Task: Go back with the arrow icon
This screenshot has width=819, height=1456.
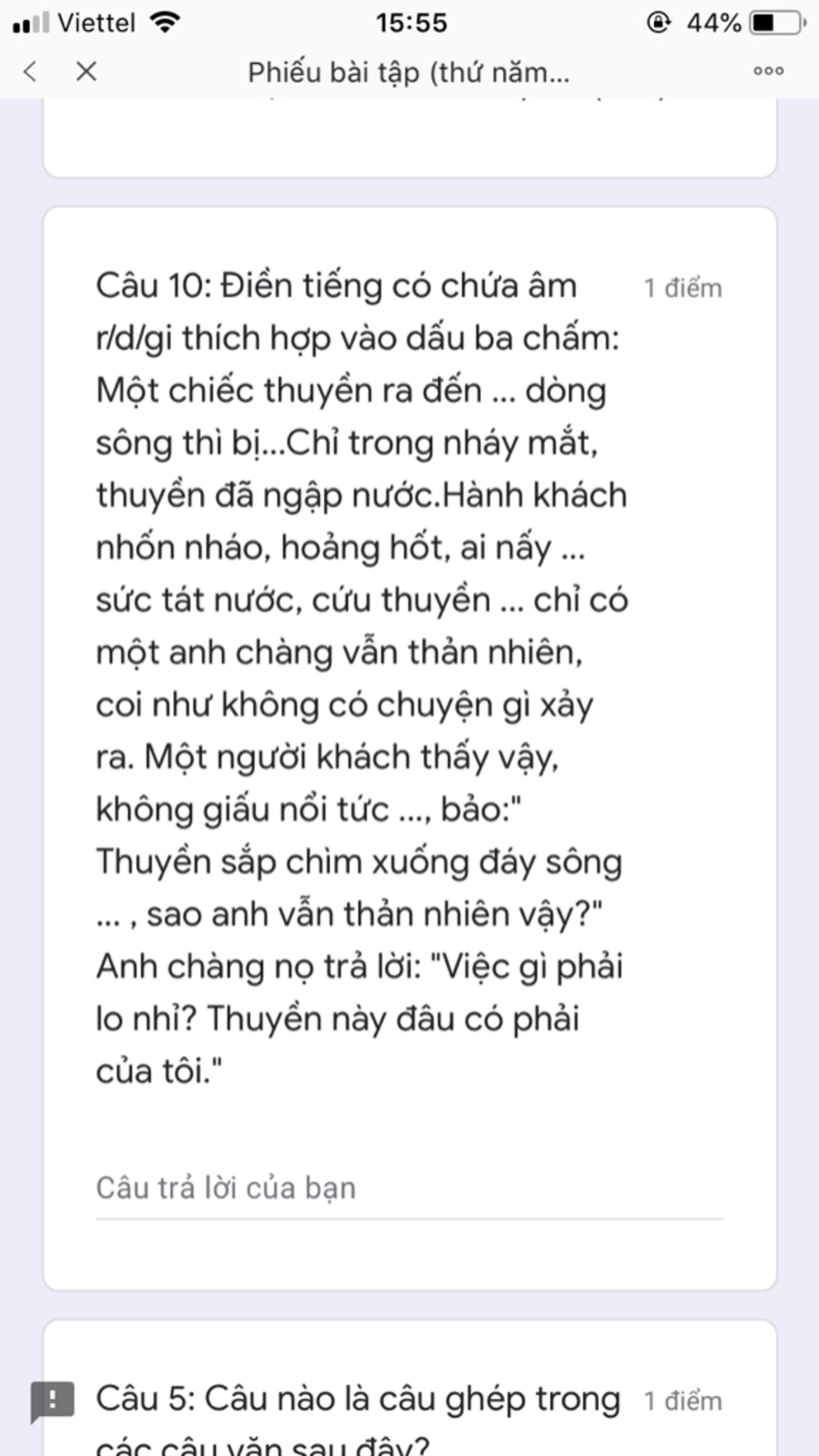Action: point(30,72)
